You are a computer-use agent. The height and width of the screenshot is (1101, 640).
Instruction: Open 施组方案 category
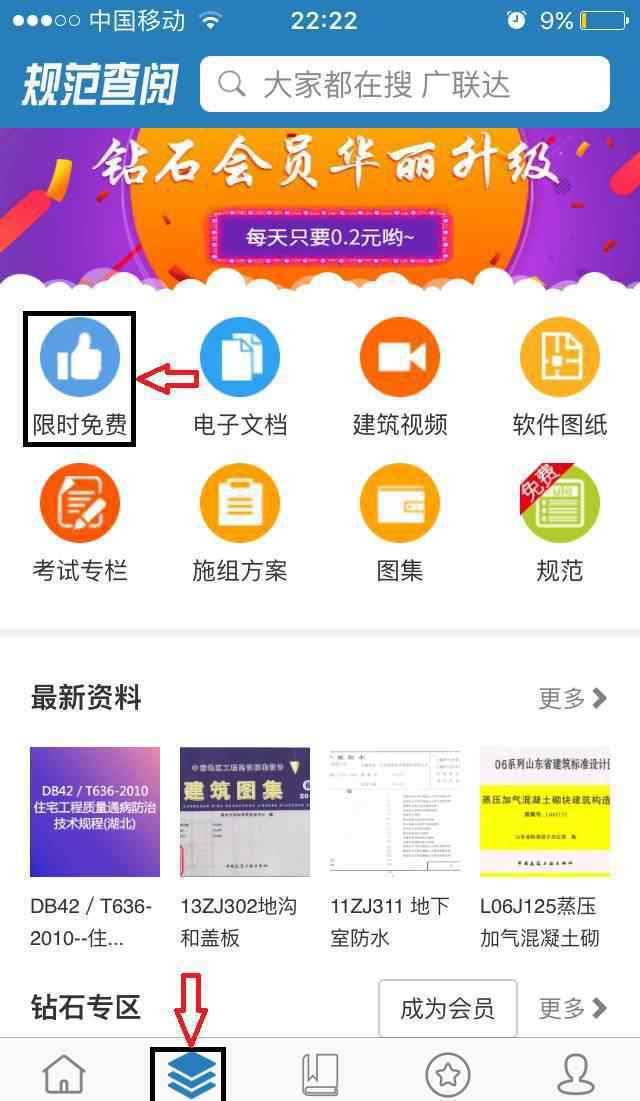[x=240, y=524]
